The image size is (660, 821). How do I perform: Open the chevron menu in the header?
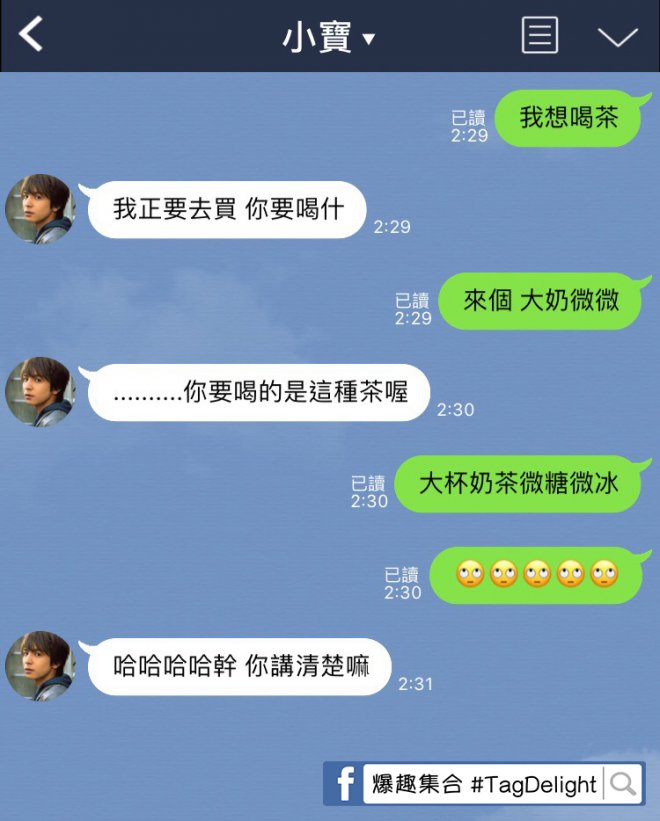(x=617, y=37)
